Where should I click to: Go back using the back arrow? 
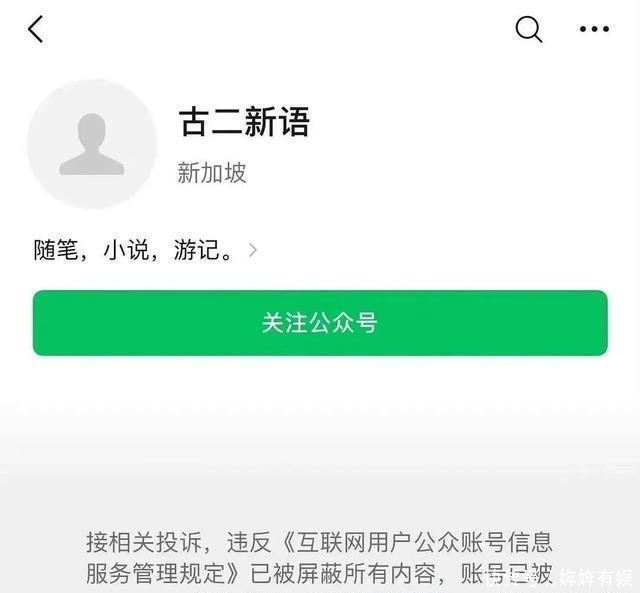[36, 30]
